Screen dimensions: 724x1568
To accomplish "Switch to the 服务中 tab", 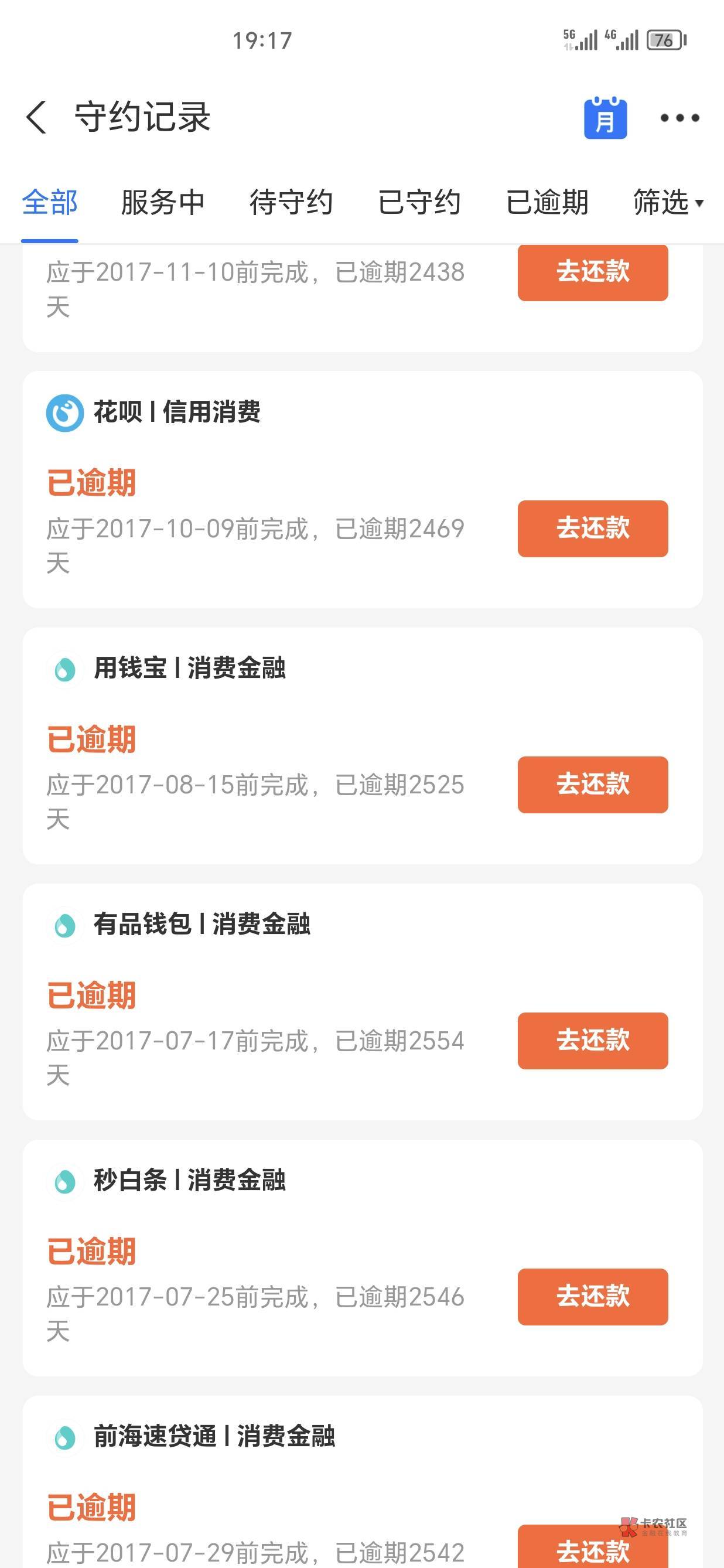I will coord(162,203).
